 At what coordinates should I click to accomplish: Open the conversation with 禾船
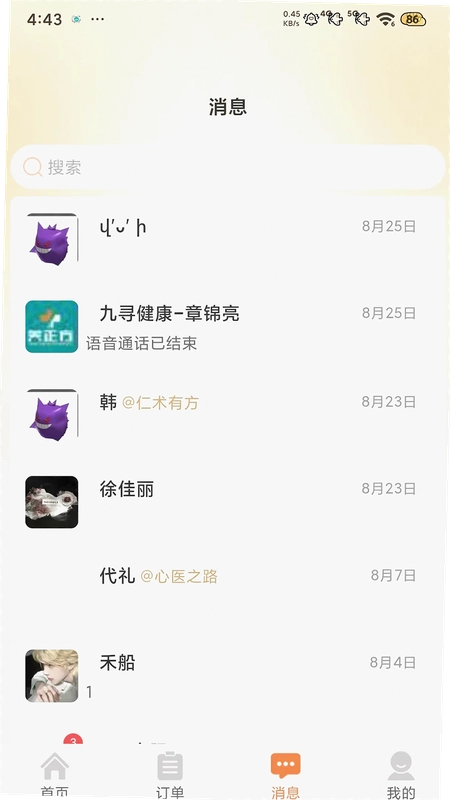point(228,676)
